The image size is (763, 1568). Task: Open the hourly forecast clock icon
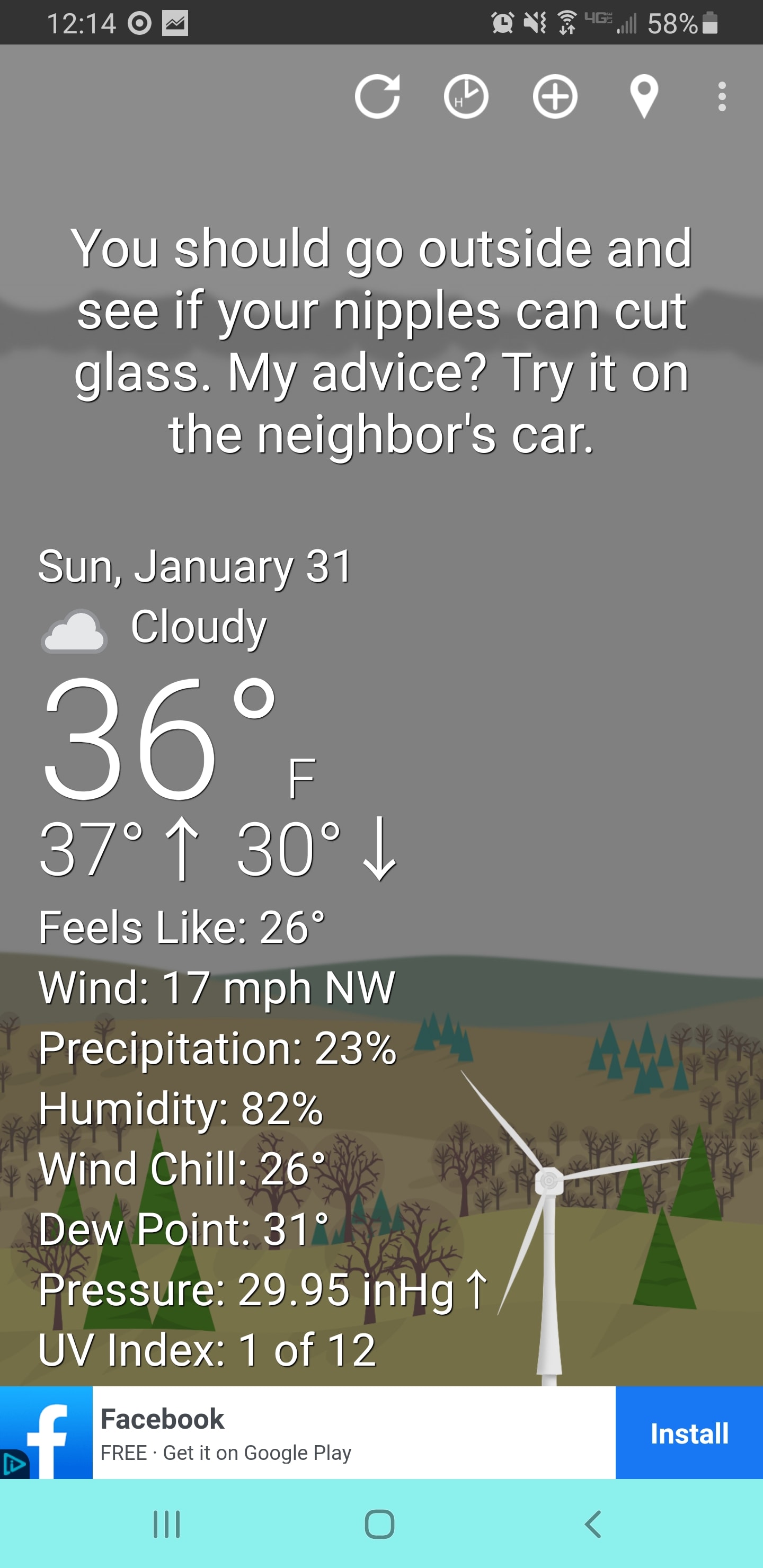tap(466, 96)
